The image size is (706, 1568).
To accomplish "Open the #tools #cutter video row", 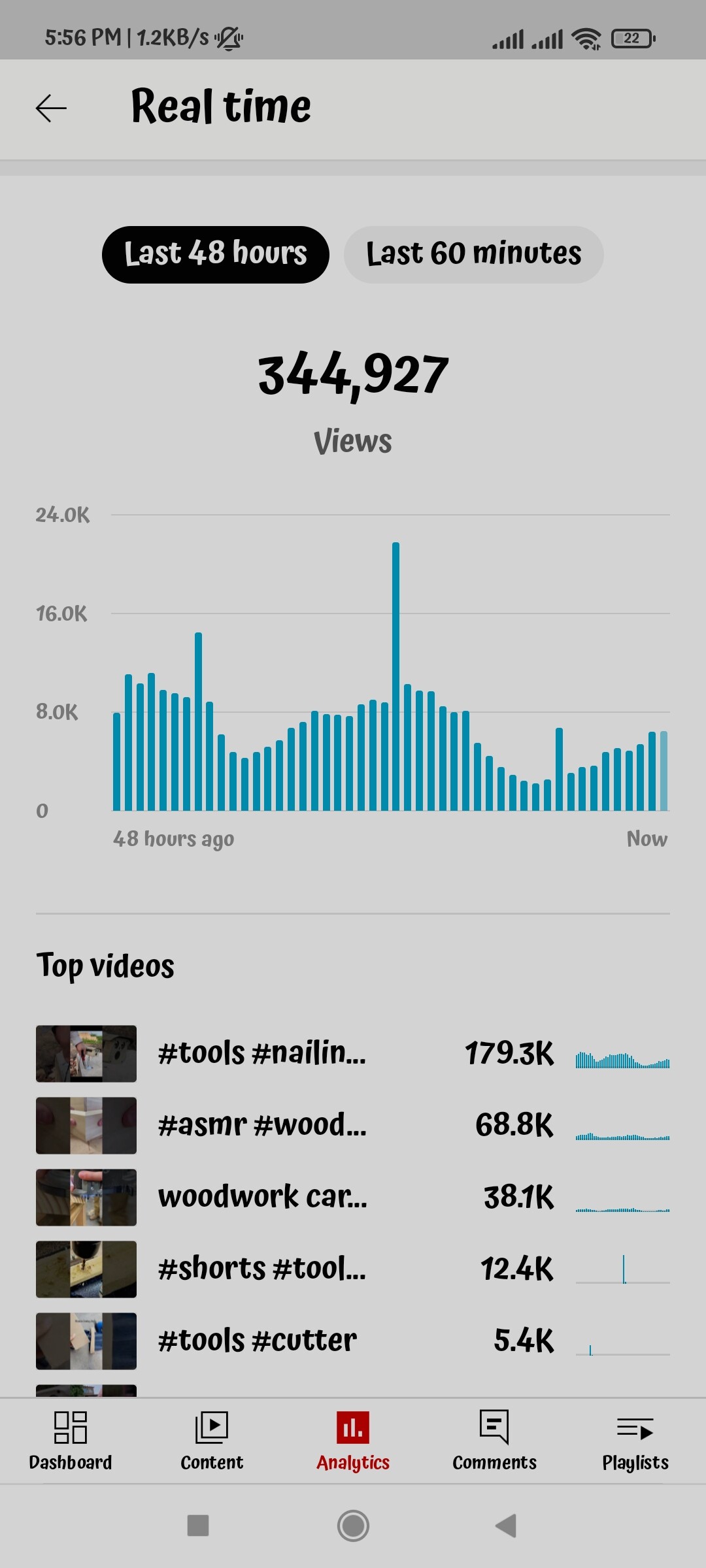I will (x=353, y=1341).
